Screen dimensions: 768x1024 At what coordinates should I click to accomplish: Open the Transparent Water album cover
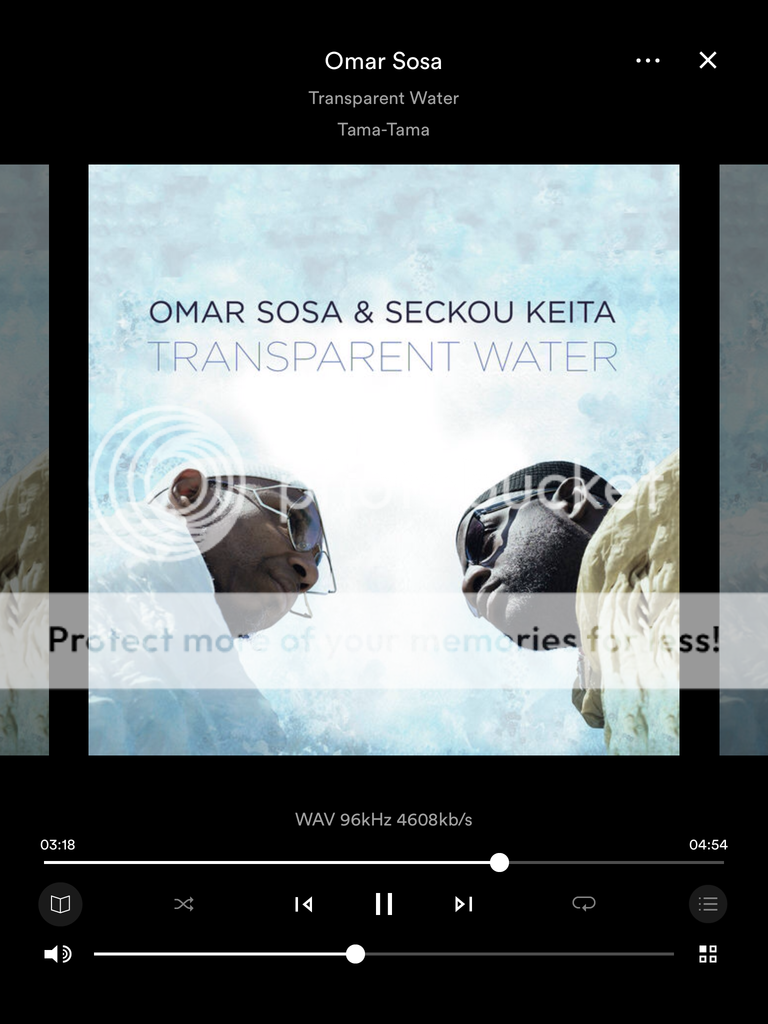click(x=384, y=460)
